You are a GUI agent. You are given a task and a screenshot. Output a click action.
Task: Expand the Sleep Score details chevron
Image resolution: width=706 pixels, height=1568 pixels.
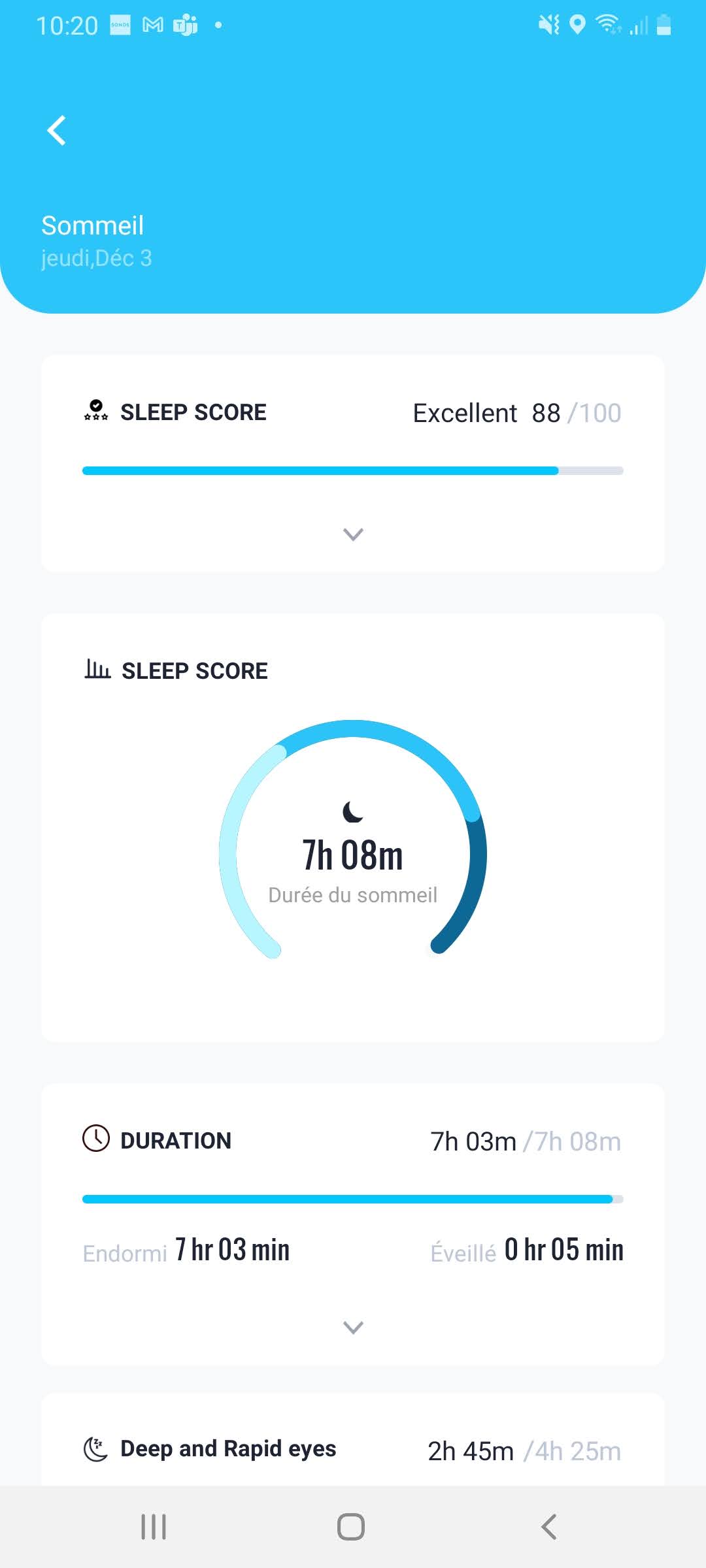click(353, 534)
